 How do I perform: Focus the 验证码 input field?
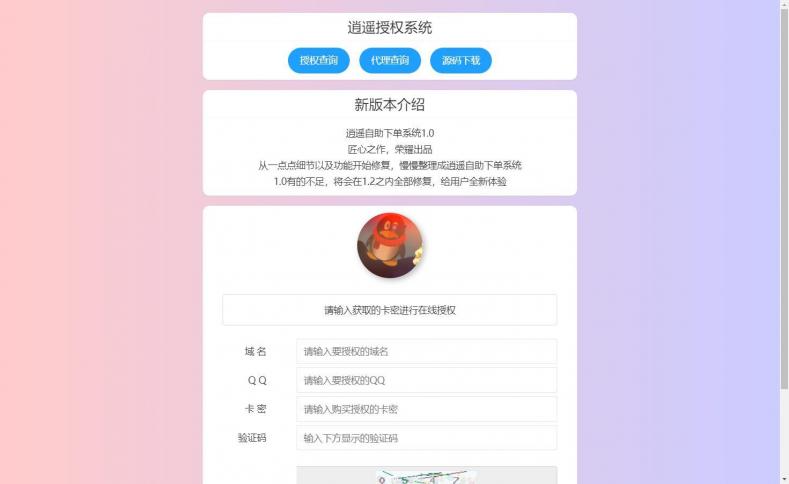tap(426, 438)
